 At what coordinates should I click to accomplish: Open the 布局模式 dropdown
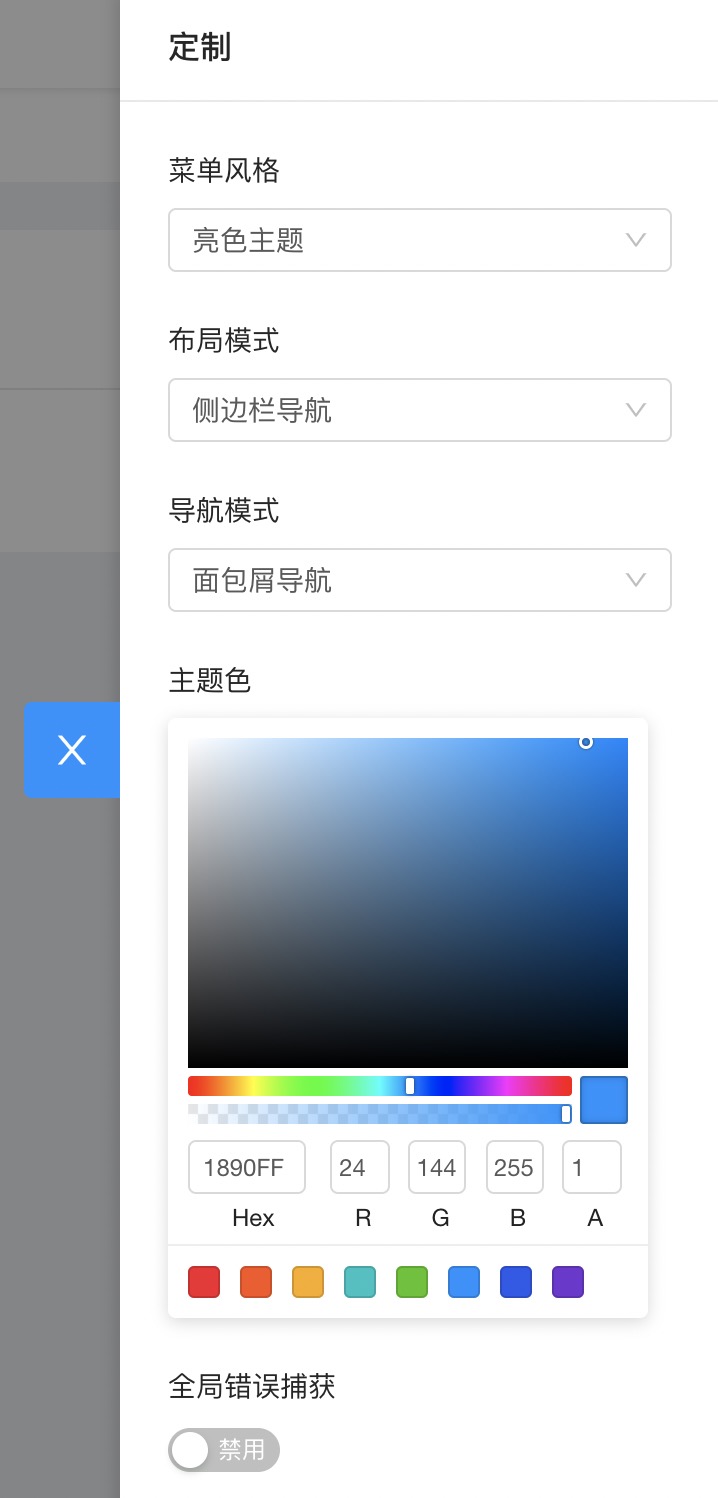pos(419,410)
